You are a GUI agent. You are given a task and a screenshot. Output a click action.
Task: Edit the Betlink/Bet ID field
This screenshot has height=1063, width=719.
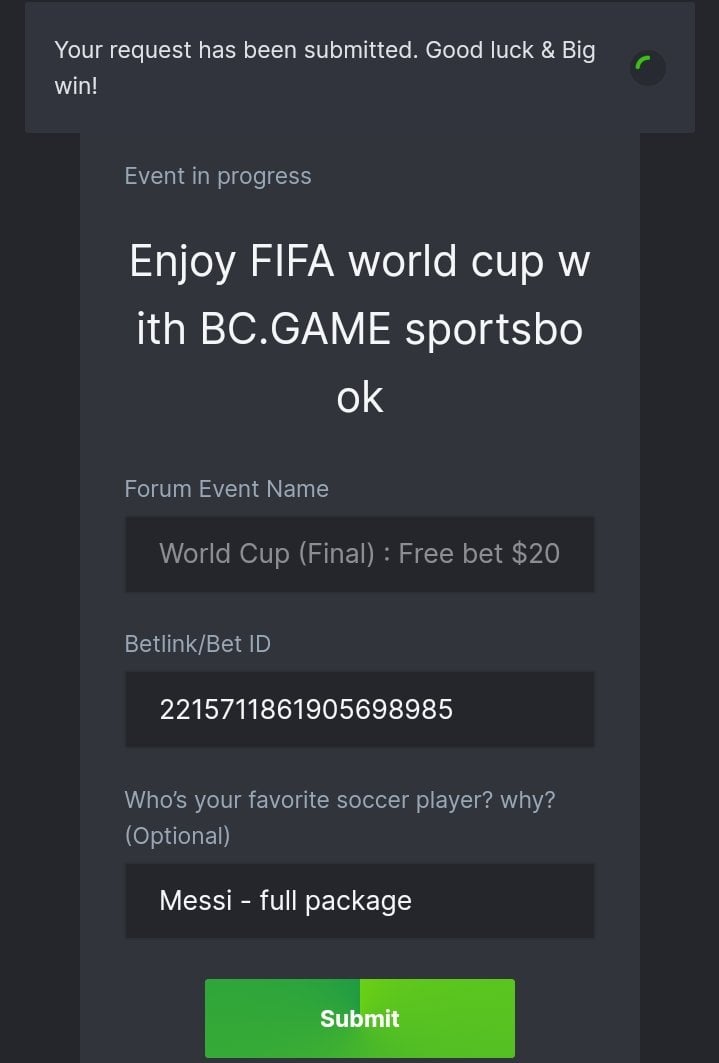click(359, 709)
